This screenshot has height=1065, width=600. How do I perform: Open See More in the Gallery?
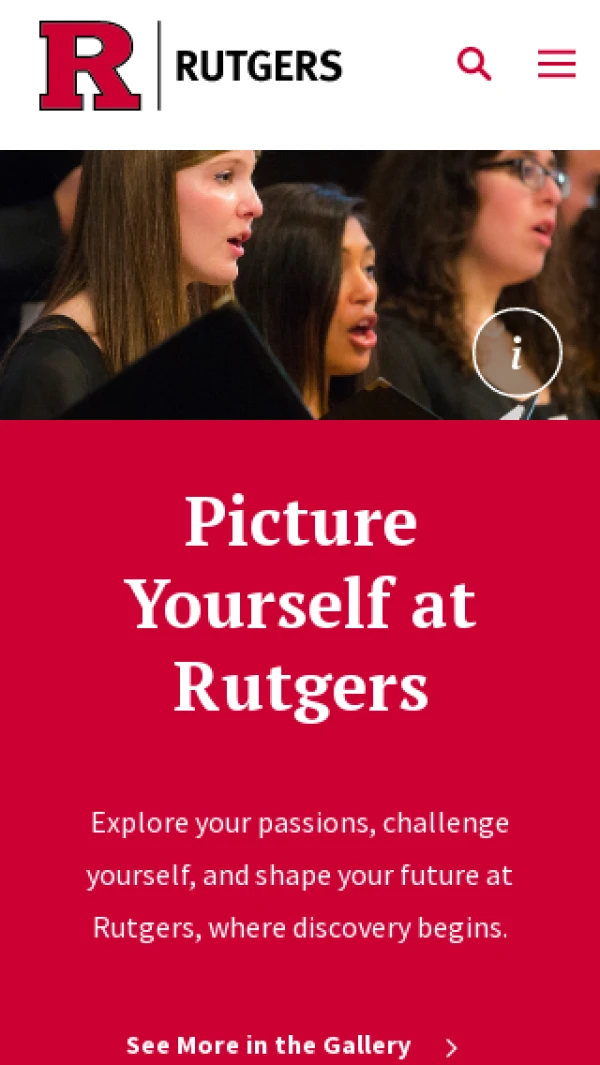click(x=290, y=1046)
